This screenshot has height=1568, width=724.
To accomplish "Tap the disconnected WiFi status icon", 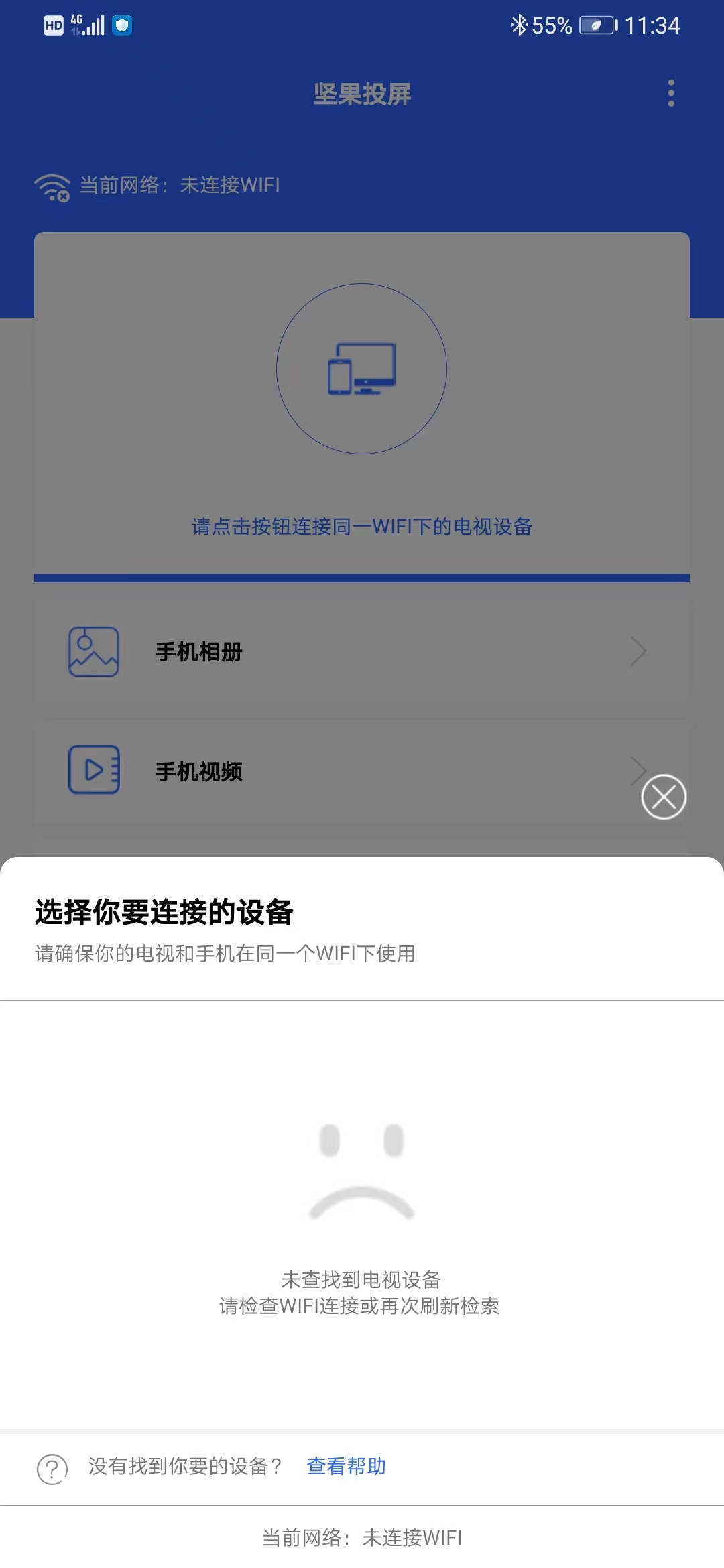I will click(52, 186).
